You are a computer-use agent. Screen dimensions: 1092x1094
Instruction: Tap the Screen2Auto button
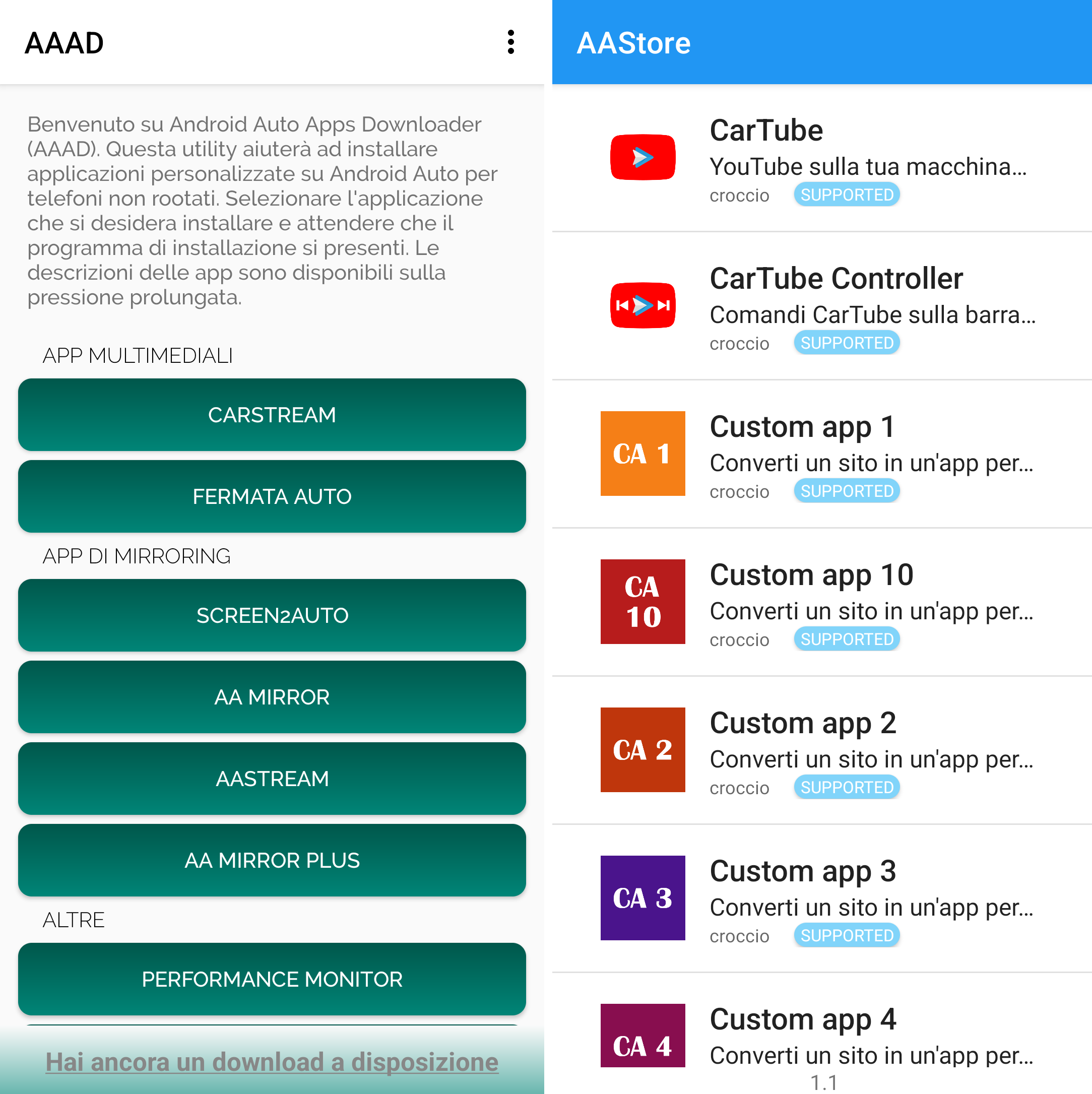tap(272, 615)
